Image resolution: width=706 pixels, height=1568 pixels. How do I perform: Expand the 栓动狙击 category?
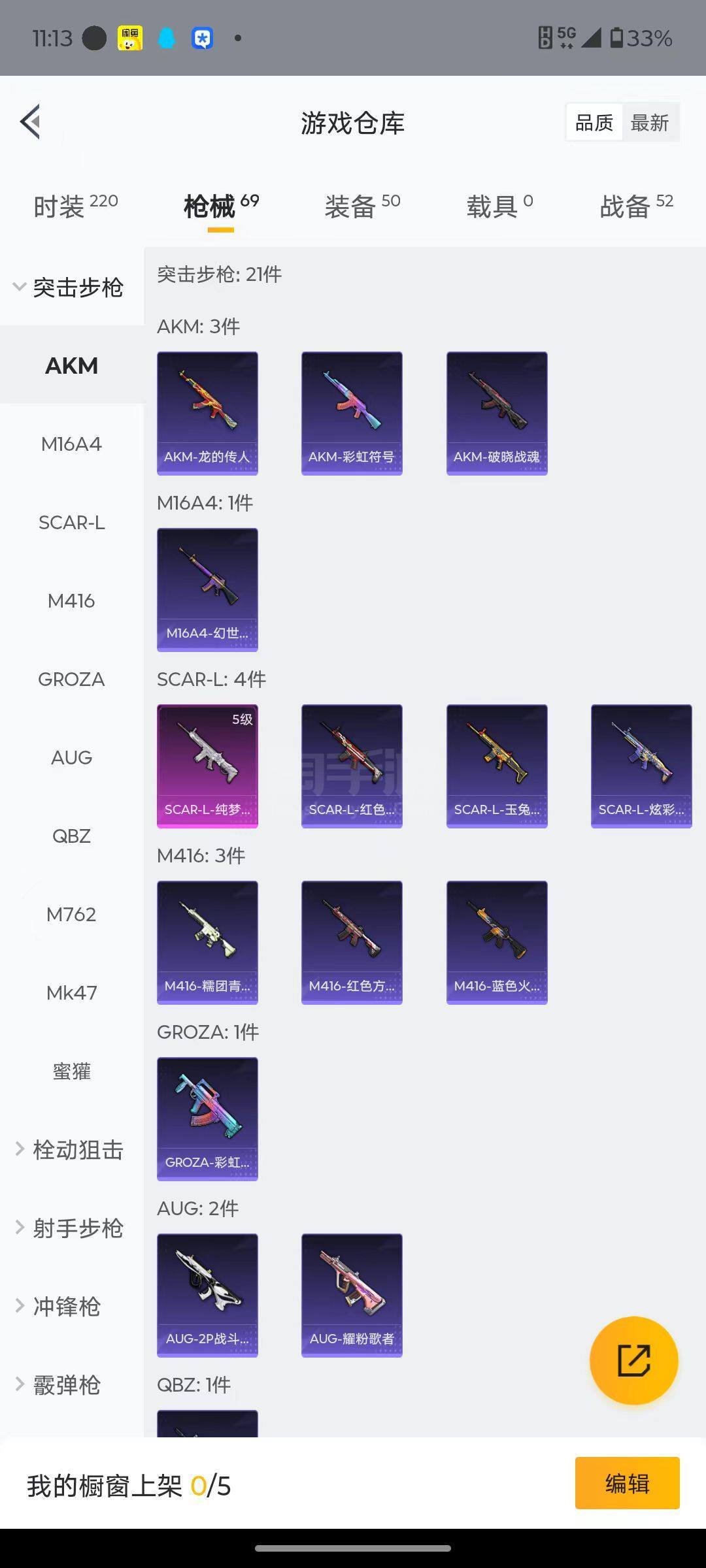(69, 1150)
